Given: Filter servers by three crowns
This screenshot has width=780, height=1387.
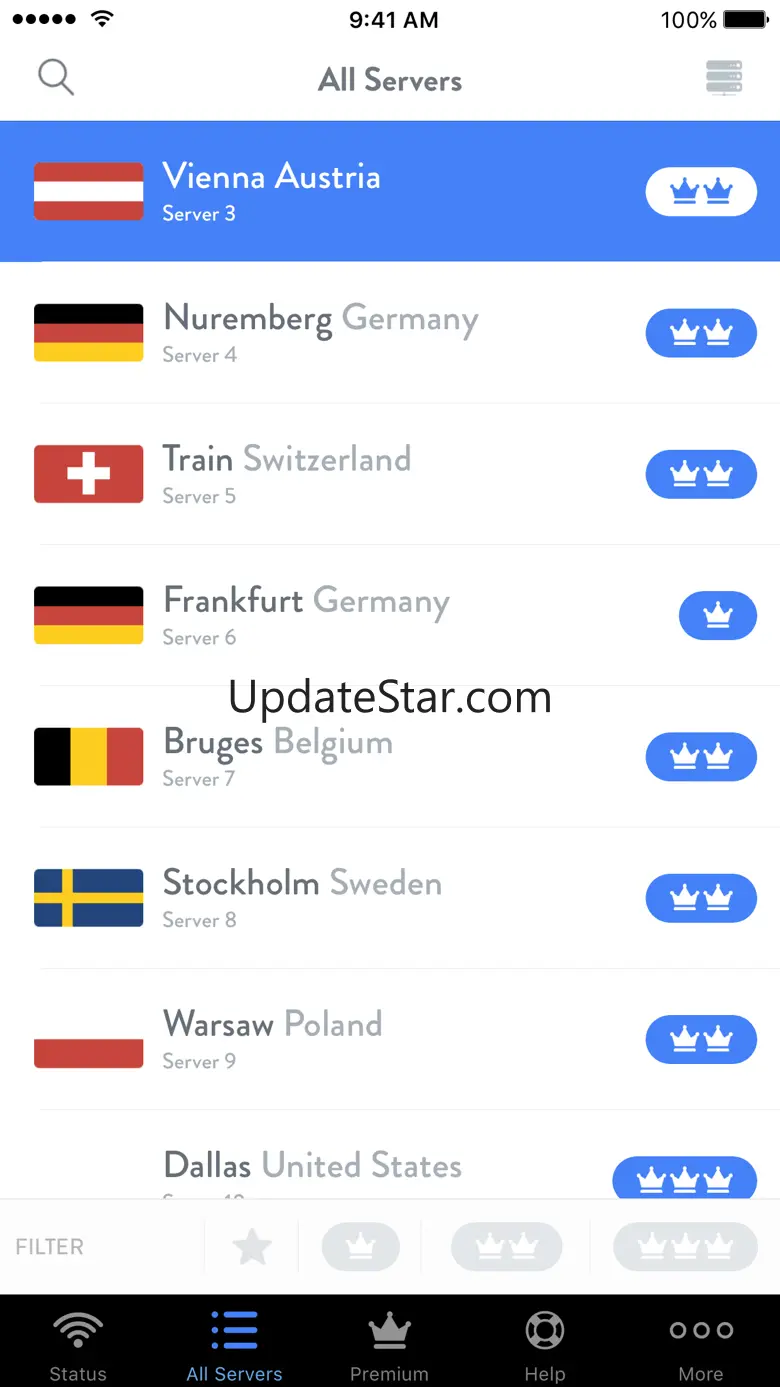Looking at the screenshot, I should click(685, 1247).
